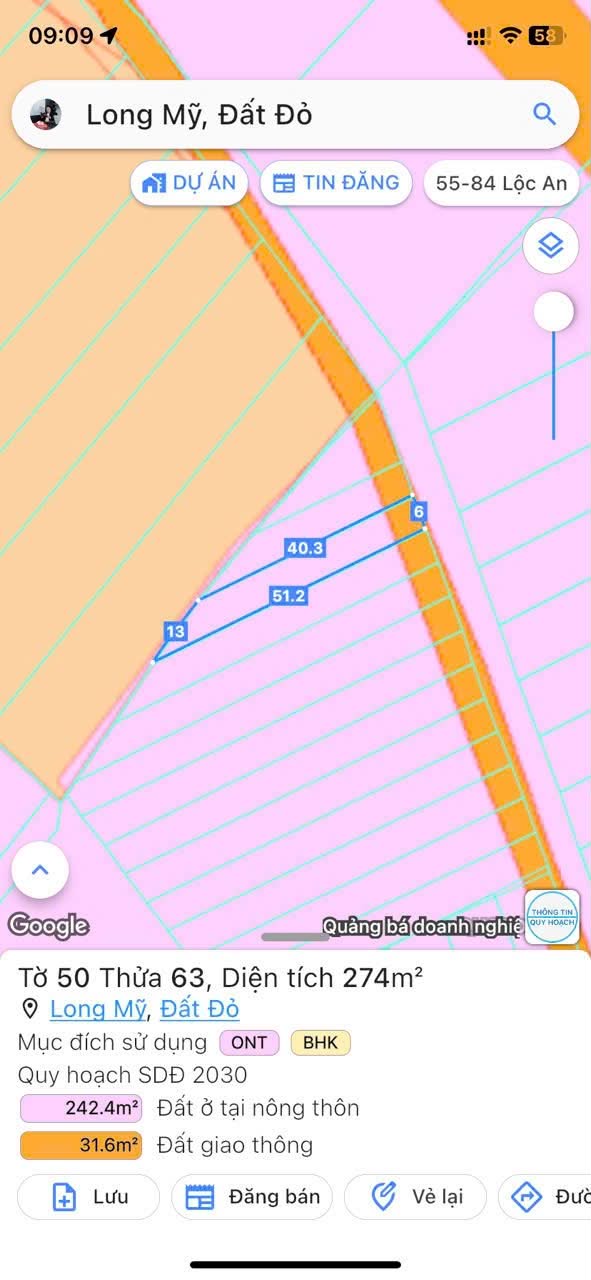Tap the opacity slider handle
This screenshot has width=591, height=1280.
(x=553, y=312)
